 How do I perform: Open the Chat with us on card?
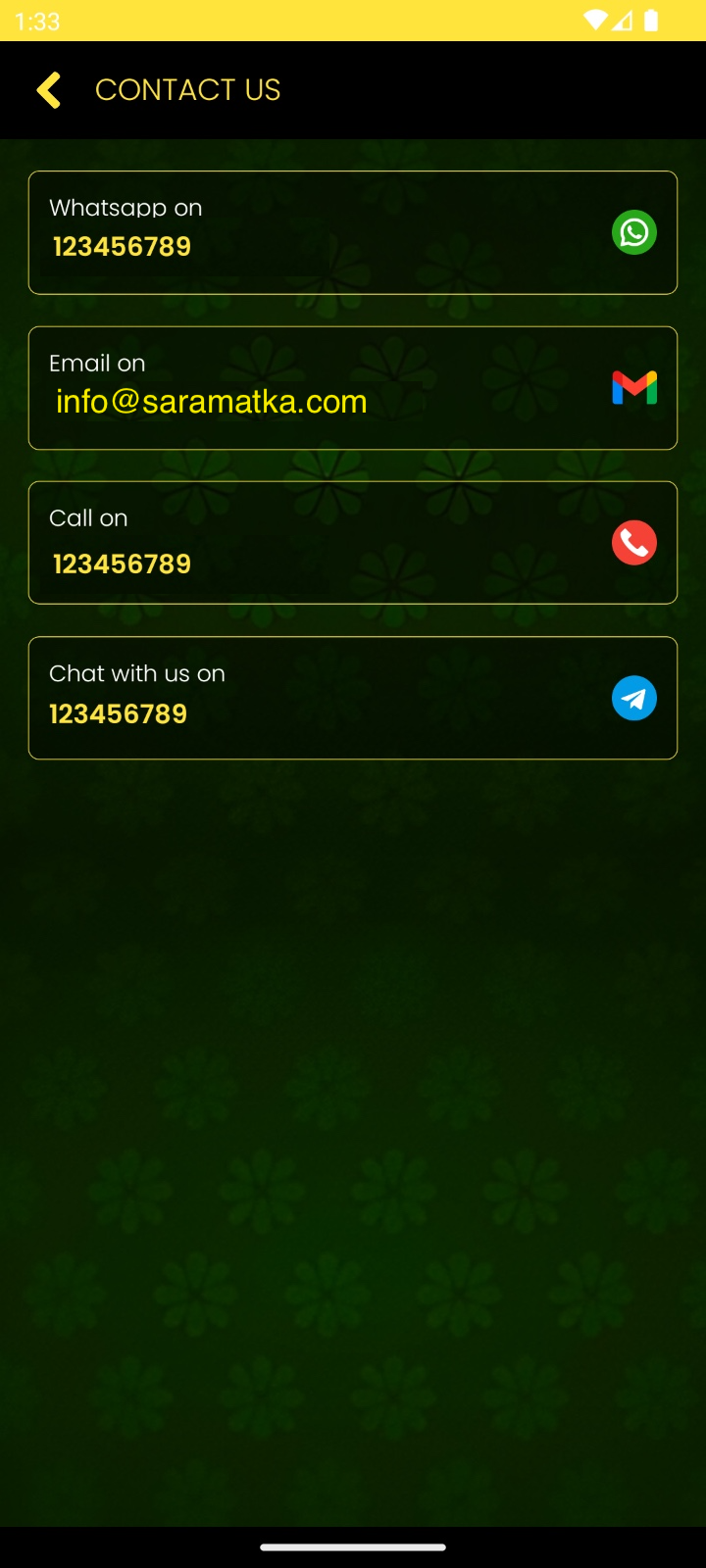pyautogui.click(x=352, y=698)
